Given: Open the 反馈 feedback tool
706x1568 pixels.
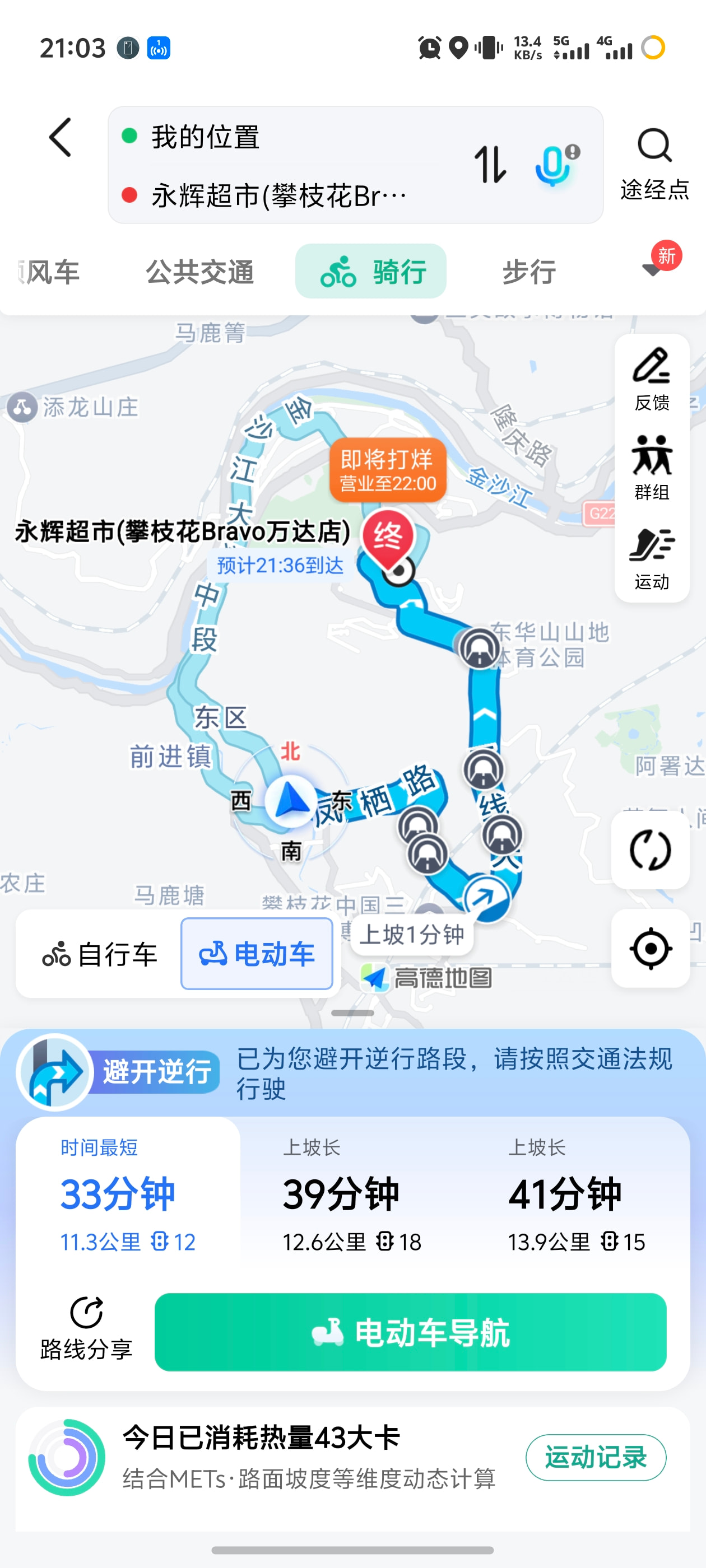Looking at the screenshot, I should coord(652,380).
